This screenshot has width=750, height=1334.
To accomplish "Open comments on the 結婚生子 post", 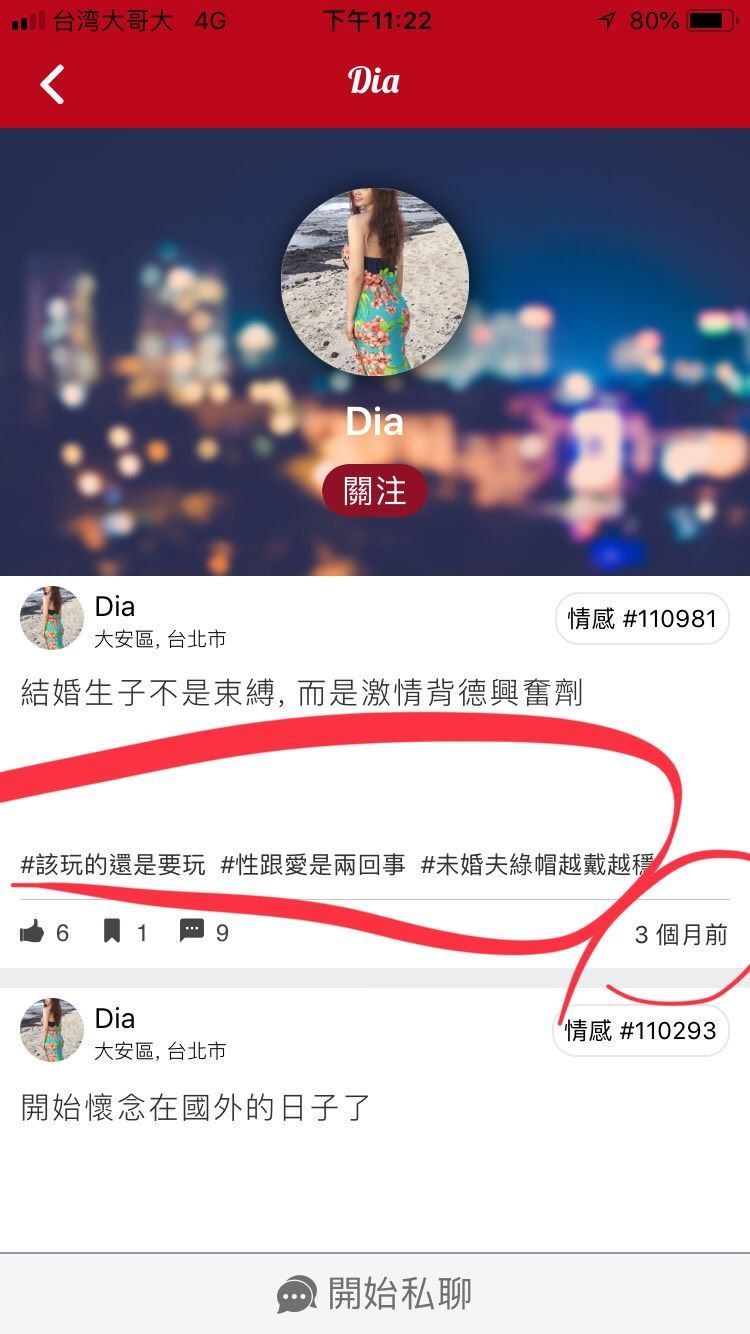I will [191, 932].
